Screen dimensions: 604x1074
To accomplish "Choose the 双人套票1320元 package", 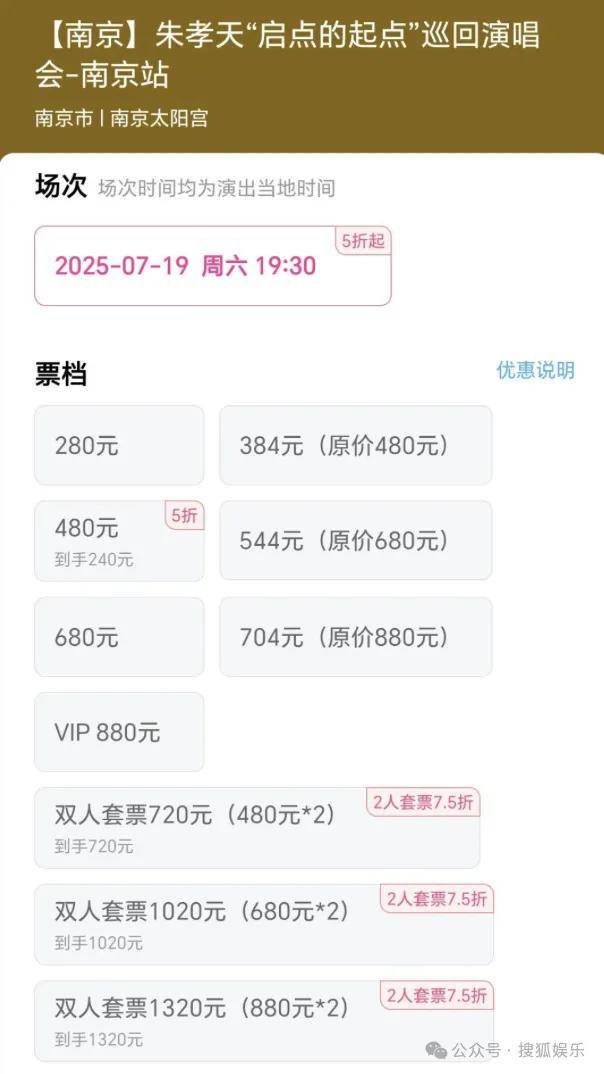I will pos(264,1021).
